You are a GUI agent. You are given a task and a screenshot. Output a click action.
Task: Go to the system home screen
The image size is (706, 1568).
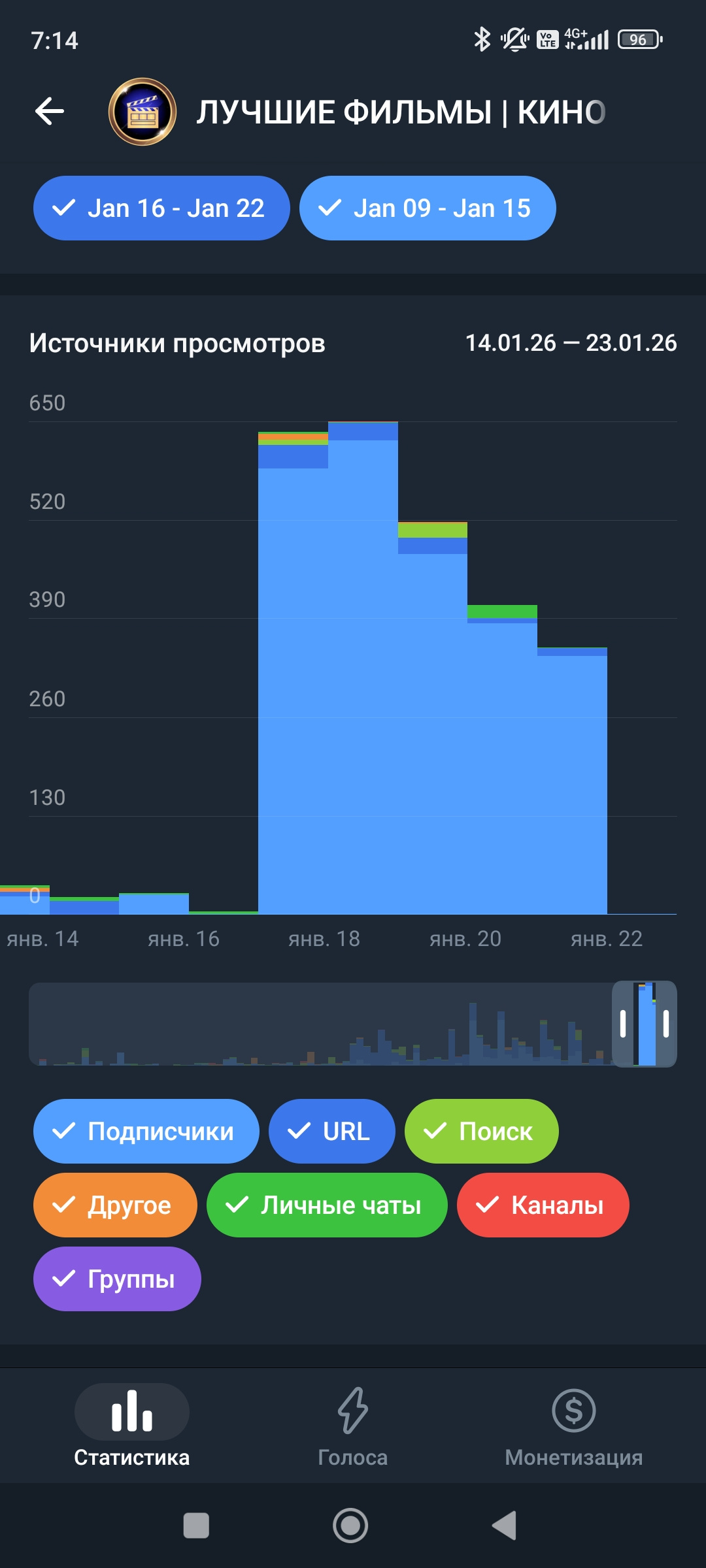(x=350, y=1526)
